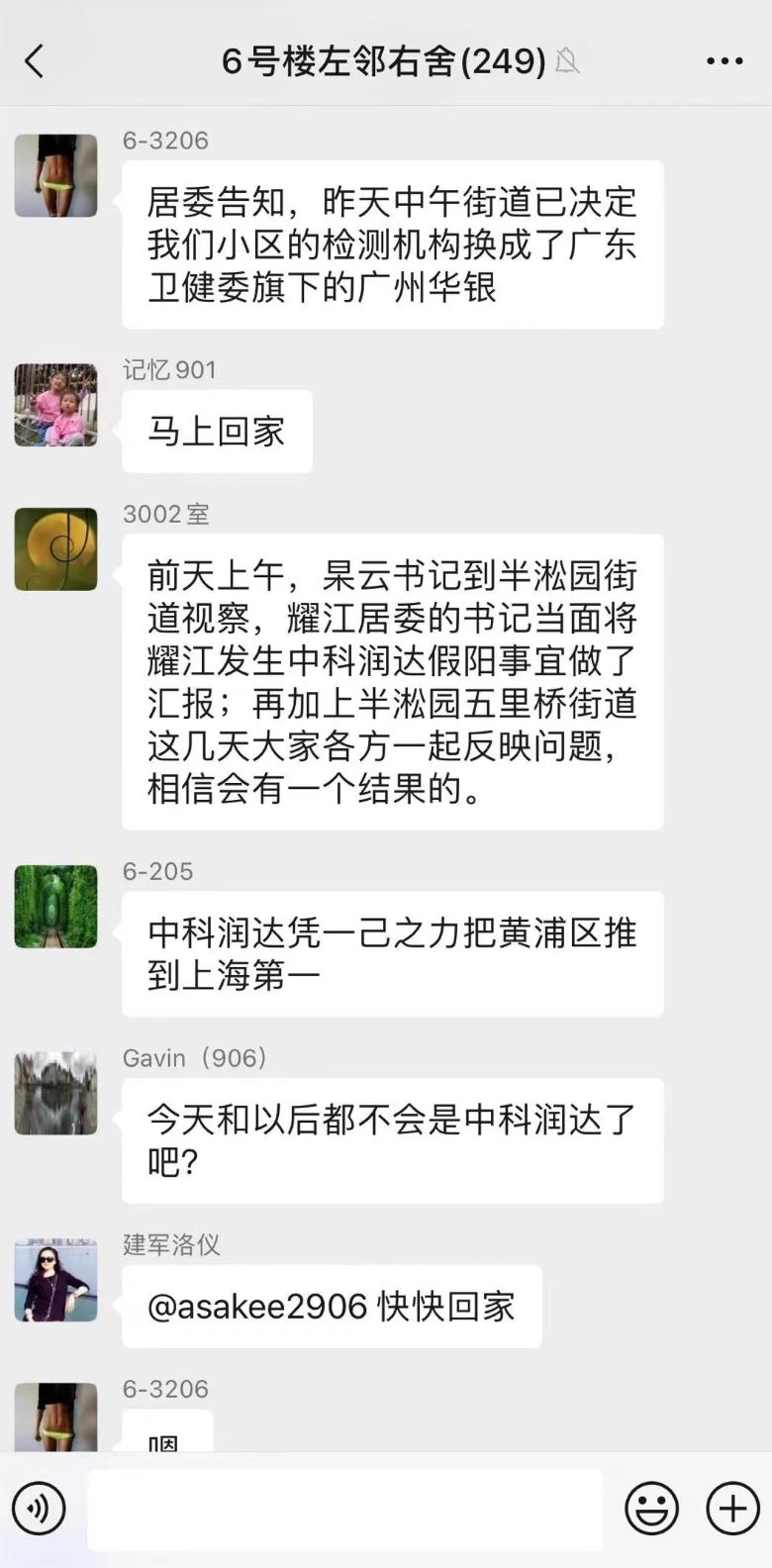The height and width of the screenshot is (1568, 772).
Task: Open the emoji picker
Action: 651,1509
